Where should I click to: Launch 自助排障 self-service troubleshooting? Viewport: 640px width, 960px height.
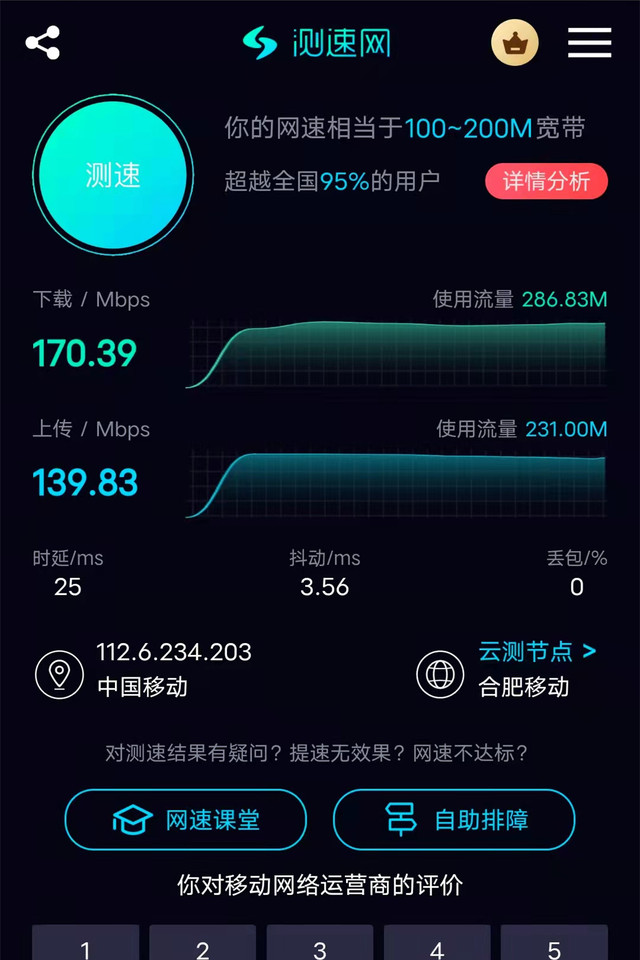[454, 820]
